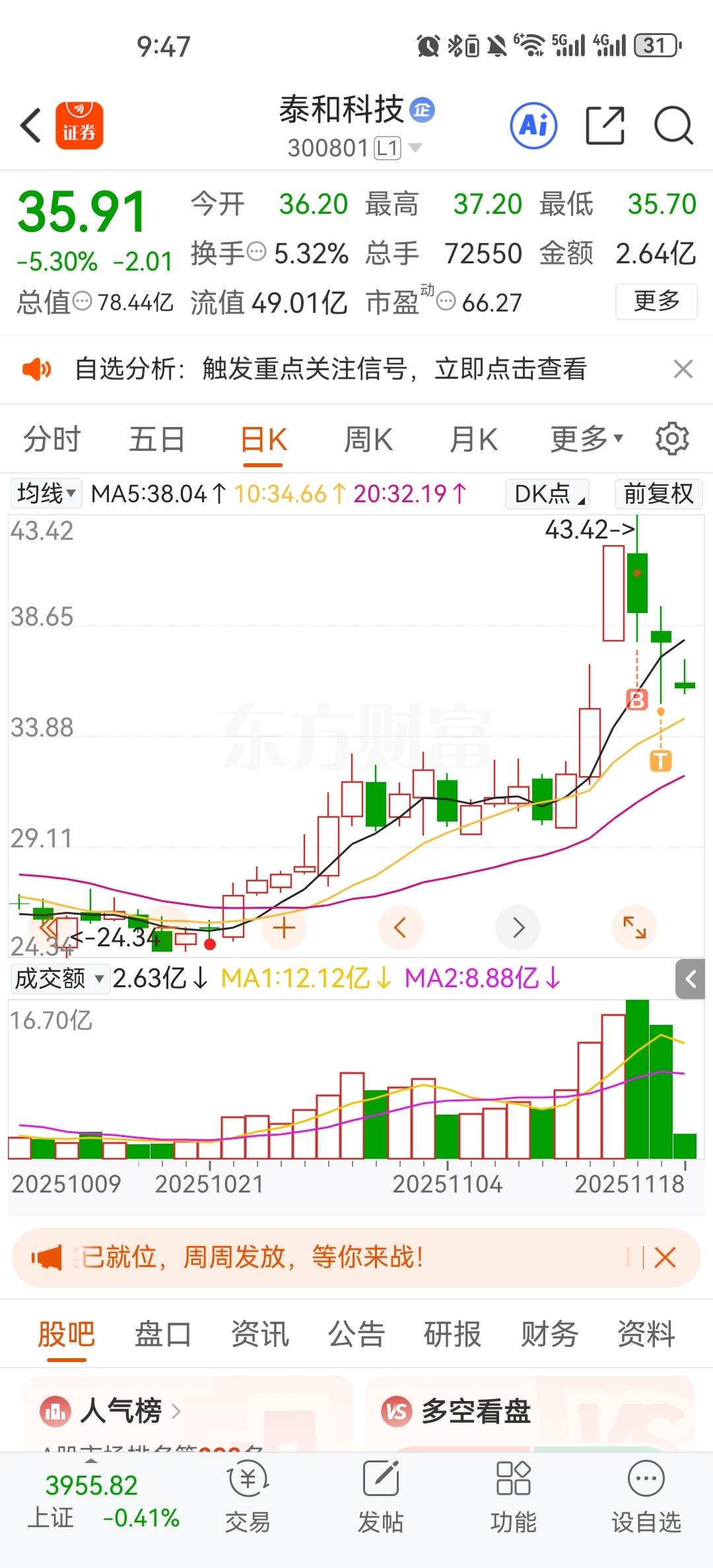Share this stock page
This screenshot has height=1568, width=713.
pos(605,125)
